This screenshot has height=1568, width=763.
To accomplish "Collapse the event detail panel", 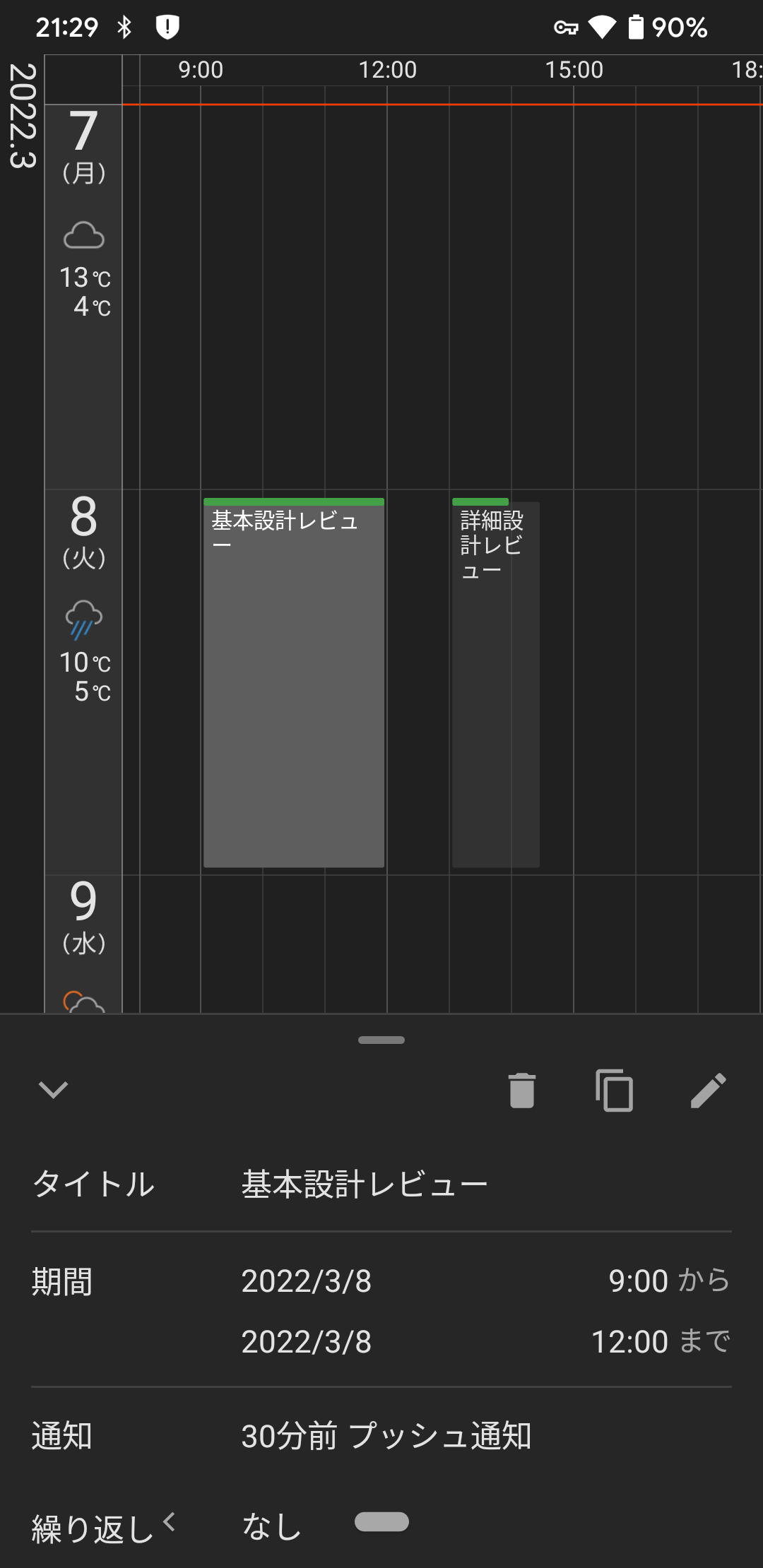I will [53, 1090].
